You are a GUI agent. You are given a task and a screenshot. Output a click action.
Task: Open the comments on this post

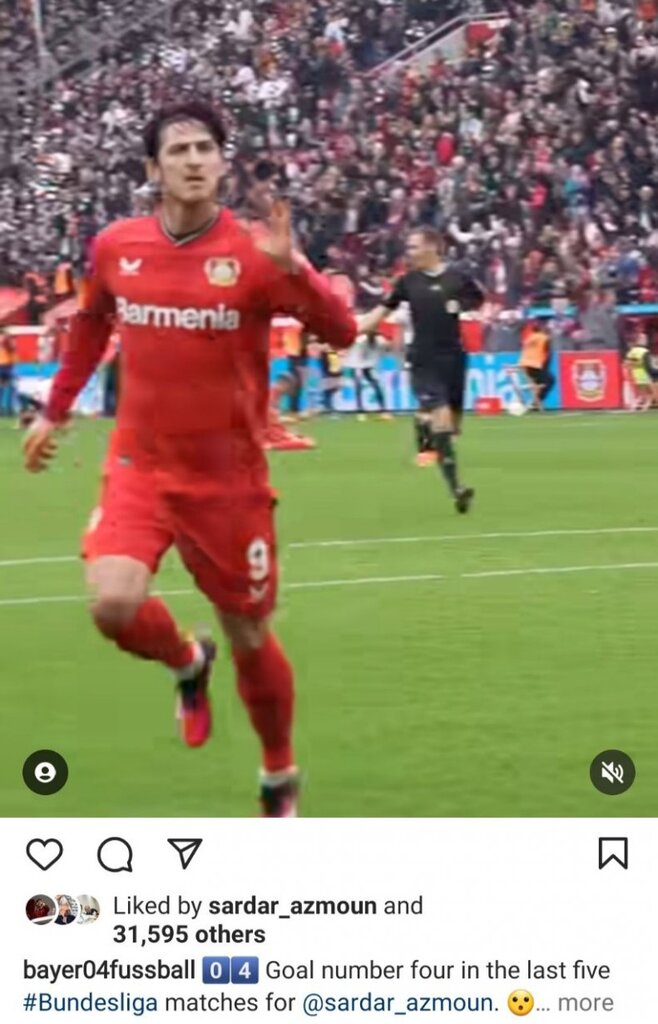115,854
